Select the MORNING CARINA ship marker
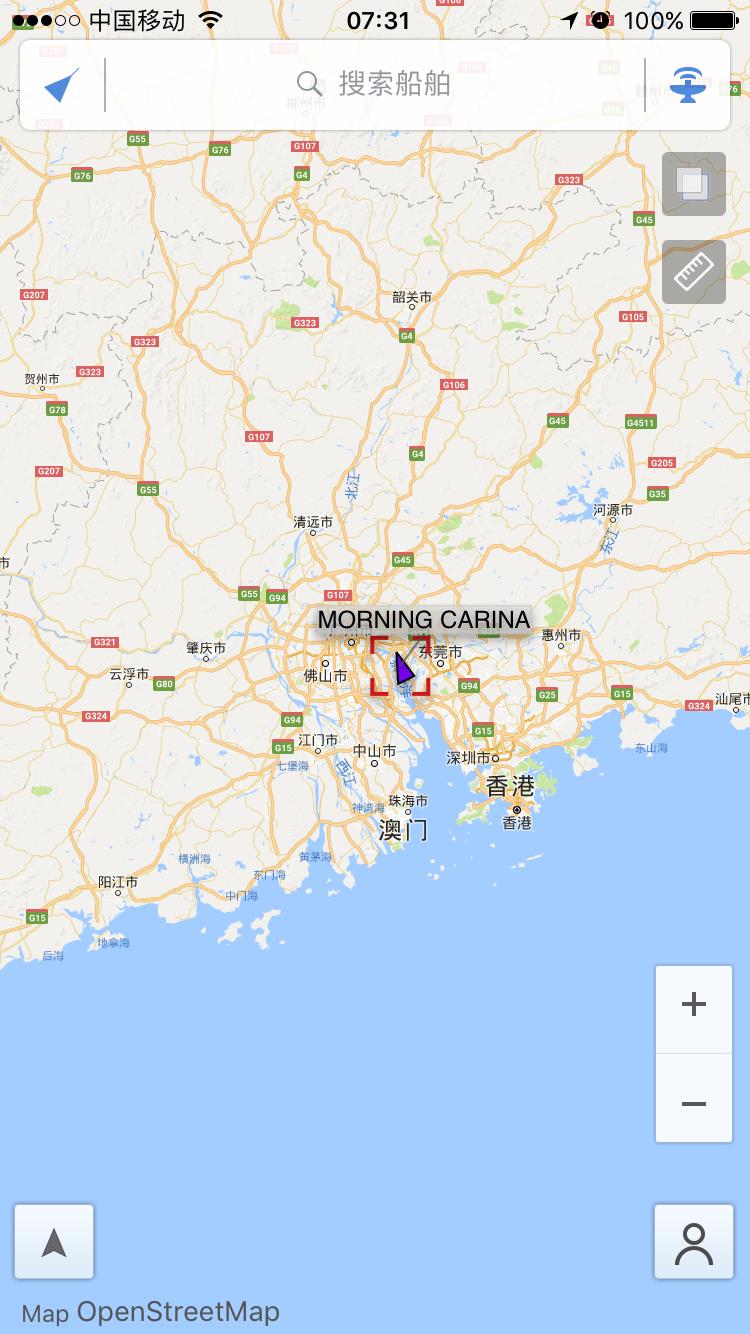The height and width of the screenshot is (1334, 750). [402, 668]
